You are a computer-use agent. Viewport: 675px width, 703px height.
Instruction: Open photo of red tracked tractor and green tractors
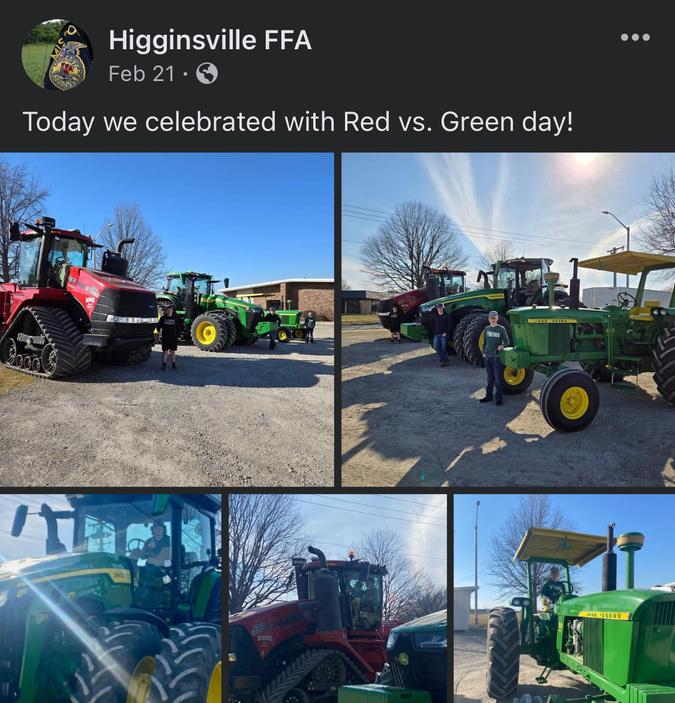tap(167, 319)
